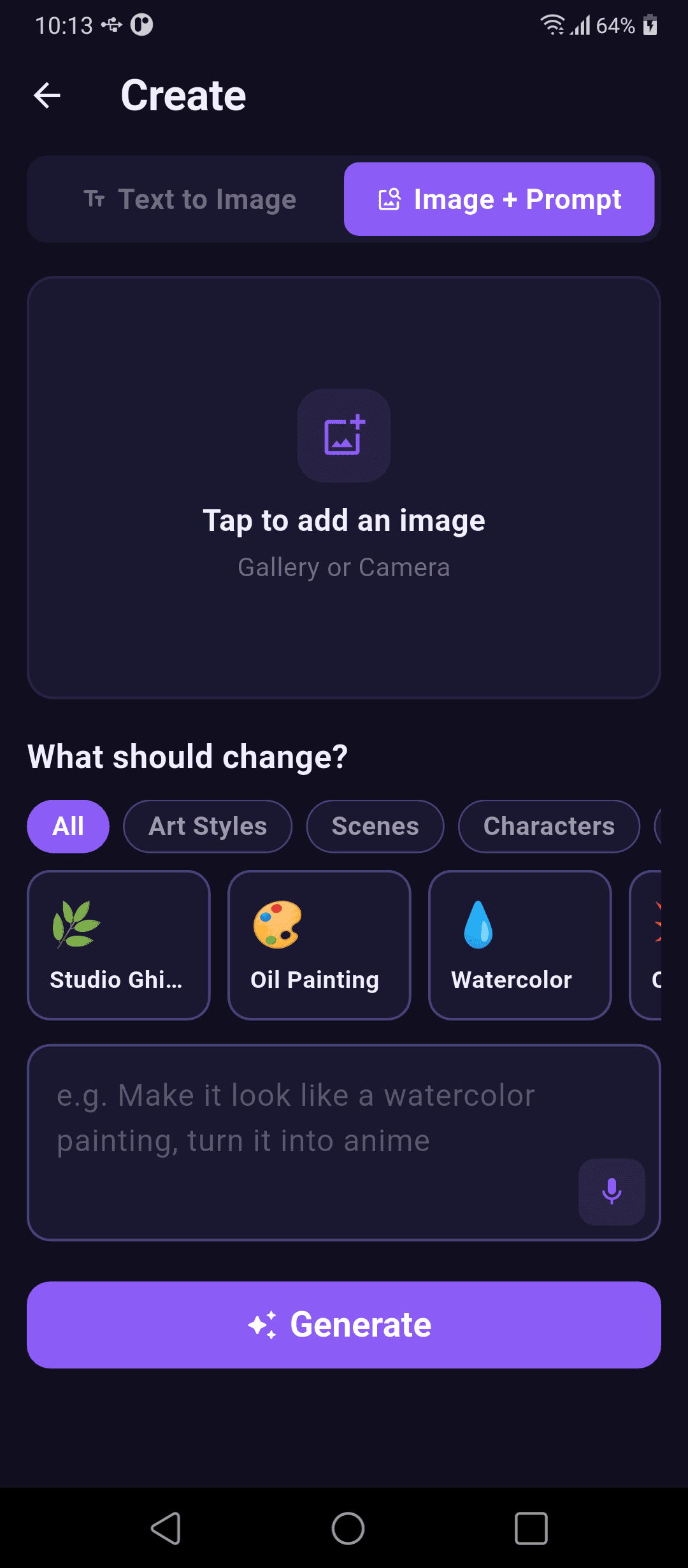Tap the Generate button
This screenshot has height=1568, width=688.
click(x=343, y=1324)
